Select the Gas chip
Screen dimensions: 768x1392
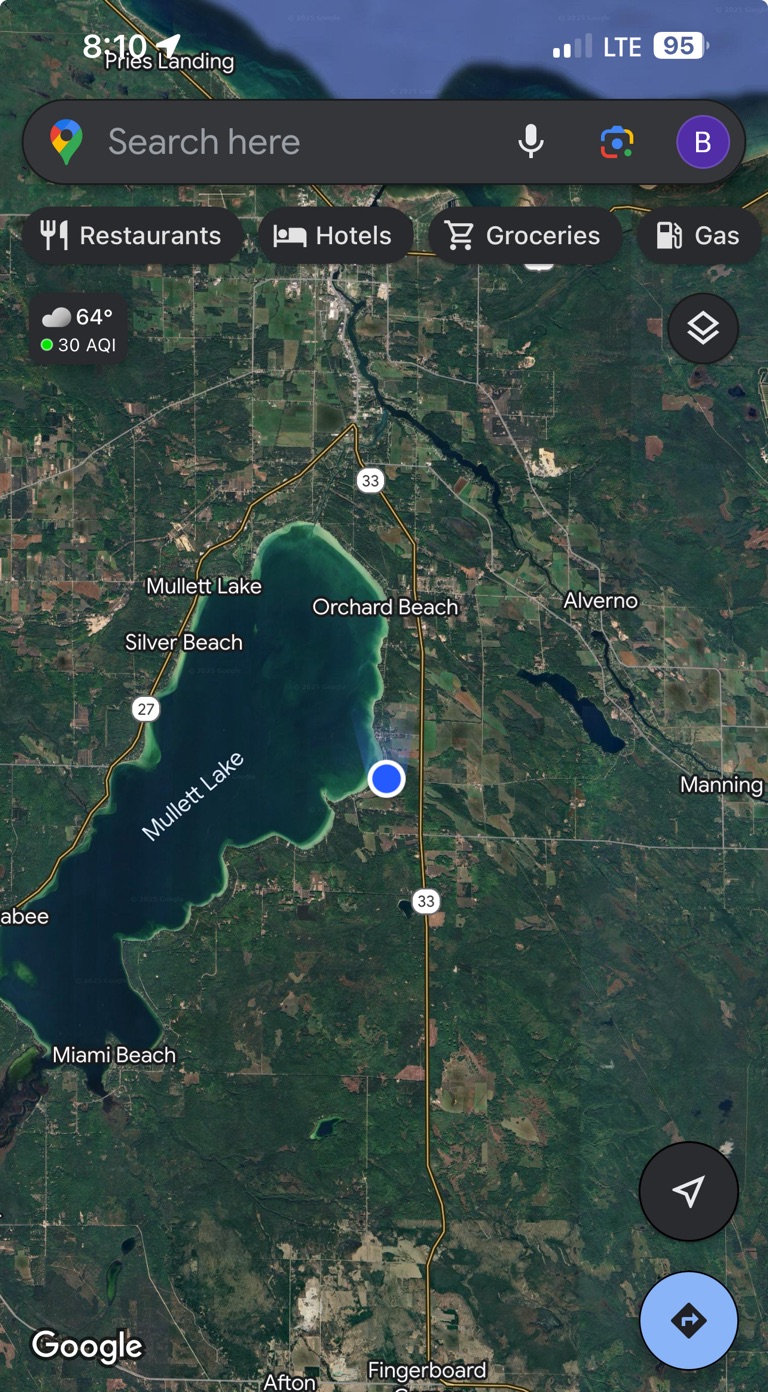pyautogui.click(x=700, y=236)
